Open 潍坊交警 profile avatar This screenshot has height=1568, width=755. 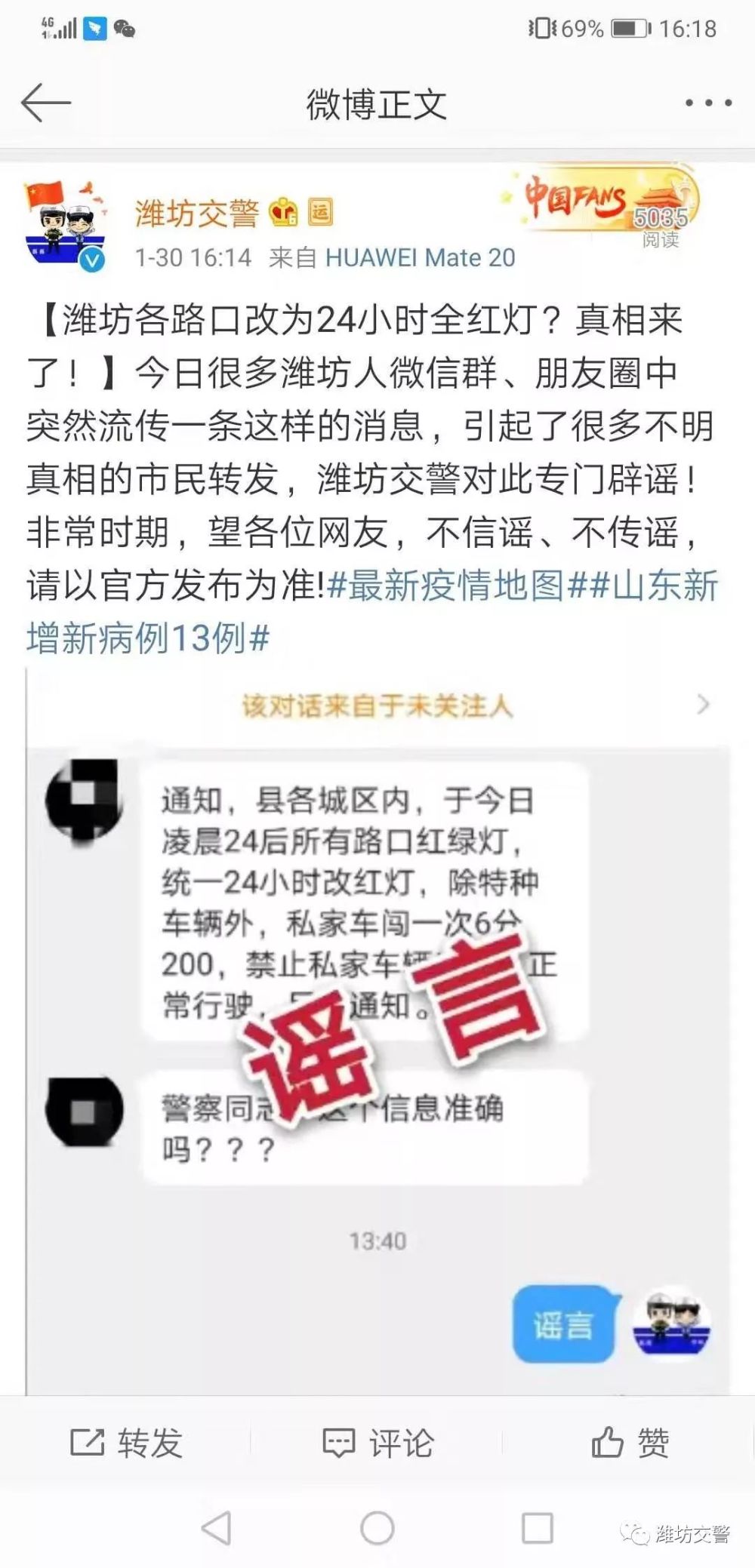point(65,224)
